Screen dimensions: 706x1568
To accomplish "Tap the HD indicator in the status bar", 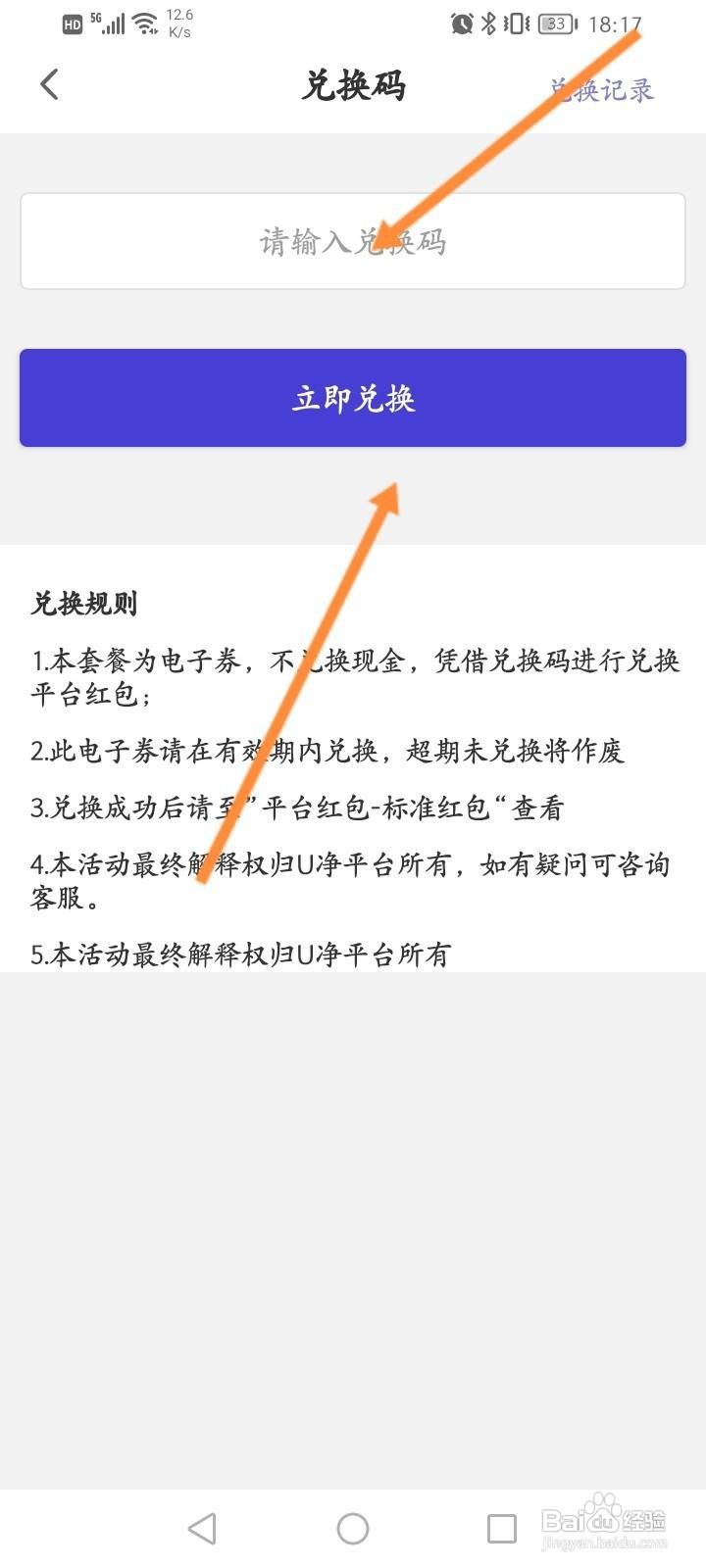I will [71, 24].
